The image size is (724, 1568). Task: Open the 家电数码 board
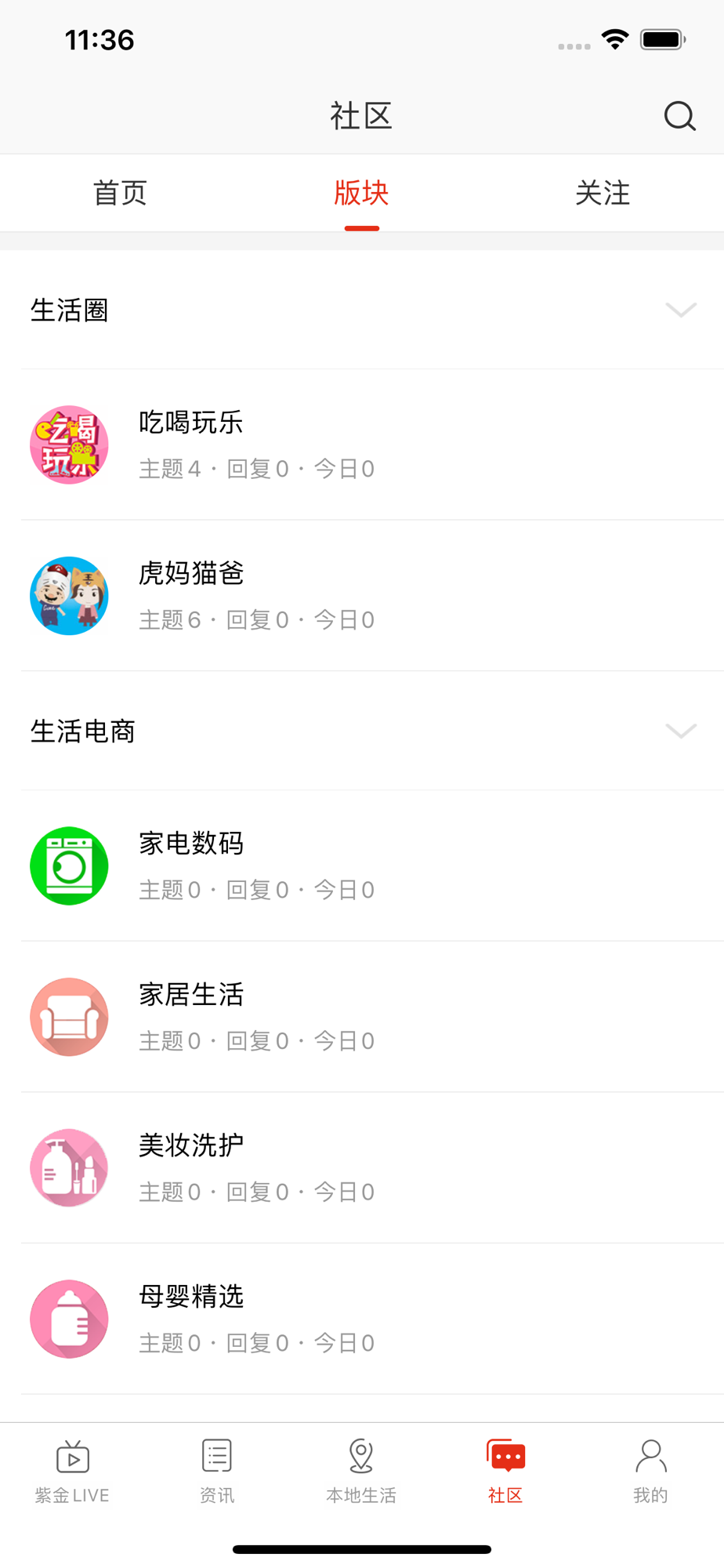pyautogui.click(x=362, y=866)
